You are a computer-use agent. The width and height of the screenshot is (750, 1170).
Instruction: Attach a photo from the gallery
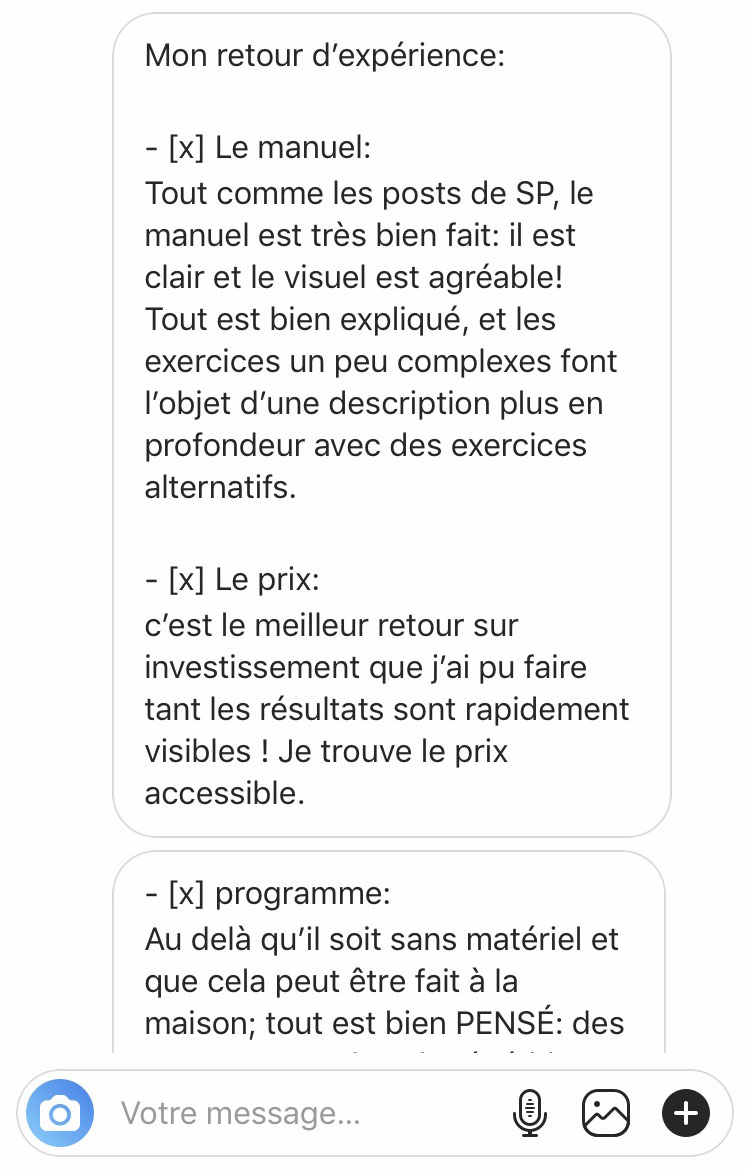(606, 1113)
